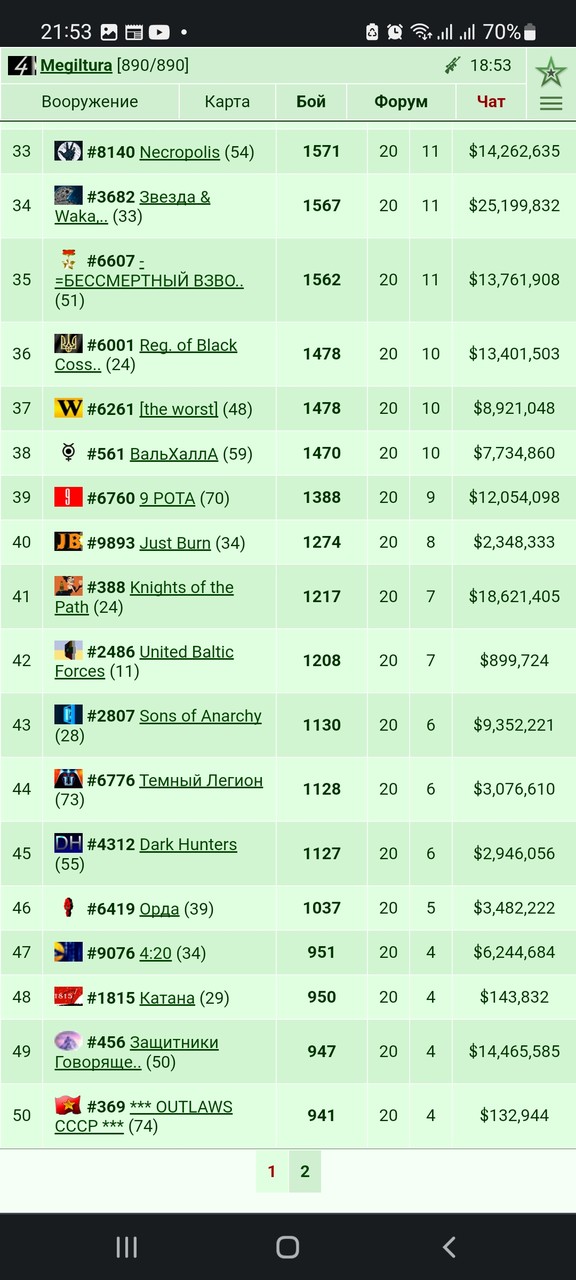Go to page 1 of rankings
The width and height of the screenshot is (576, 1280).
271,1172
